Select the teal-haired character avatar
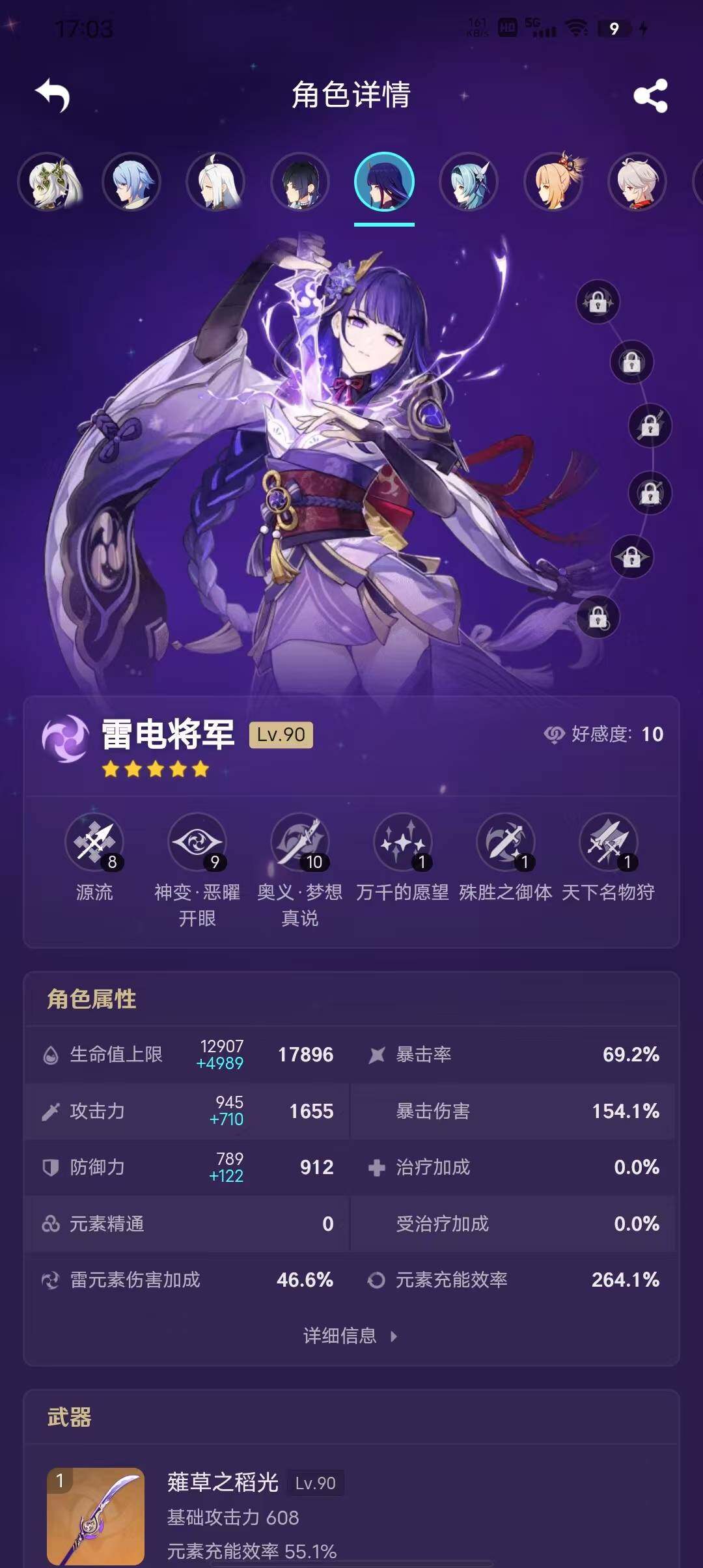Screen dimensions: 703x1568 [469, 182]
